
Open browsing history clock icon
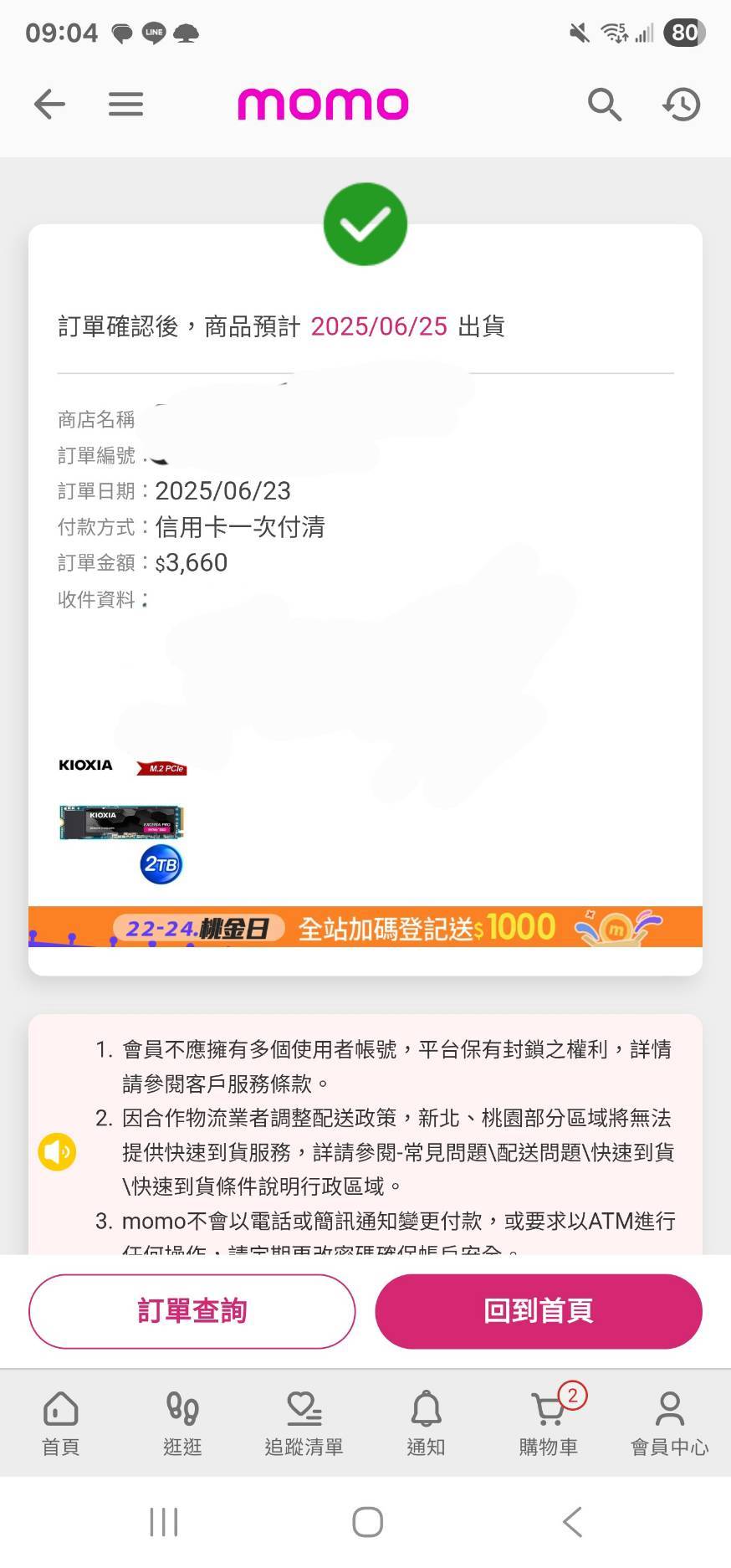click(x=682, y=105)
